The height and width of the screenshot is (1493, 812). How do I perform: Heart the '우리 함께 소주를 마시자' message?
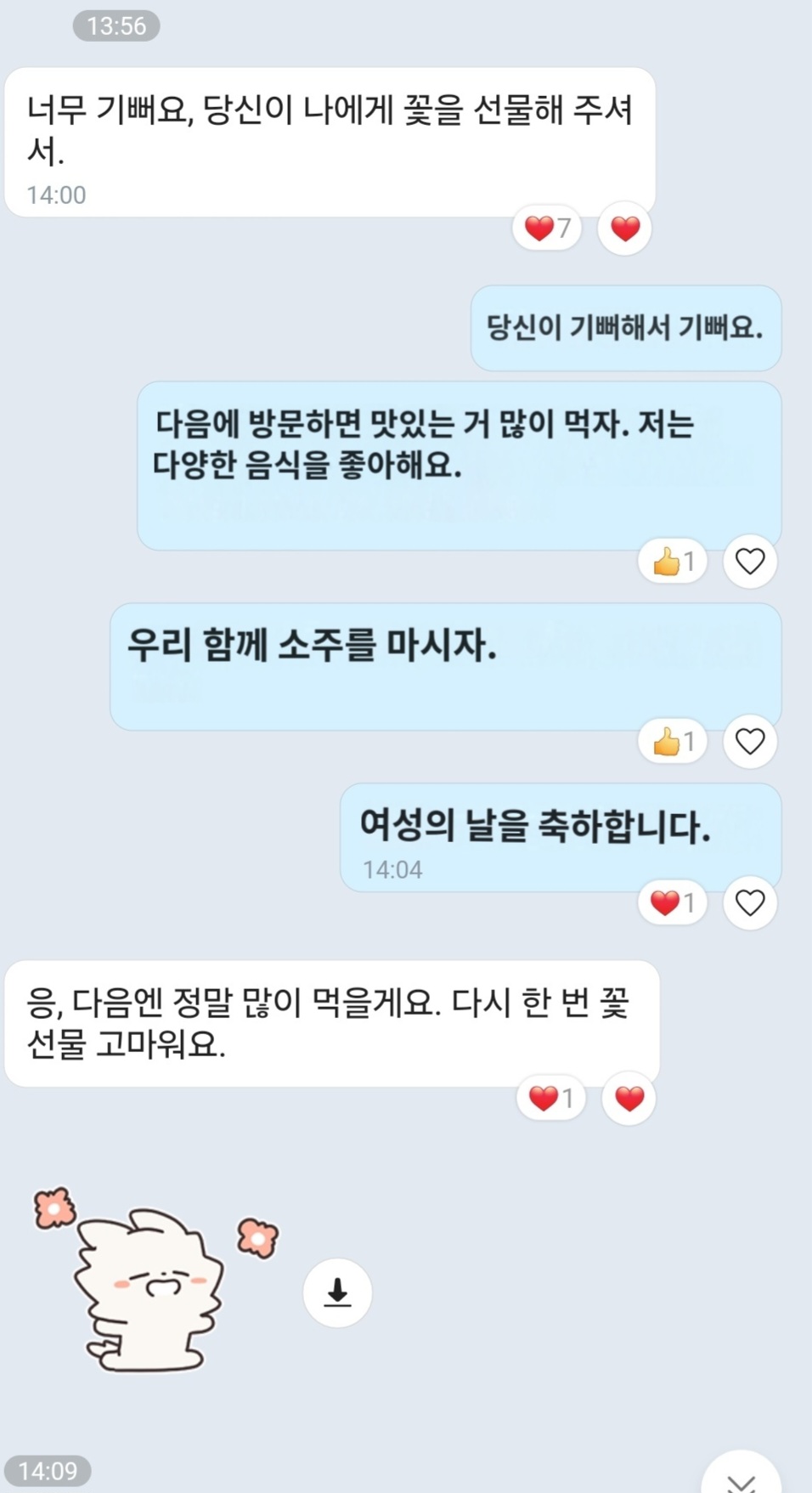click(x=749, y=741)
